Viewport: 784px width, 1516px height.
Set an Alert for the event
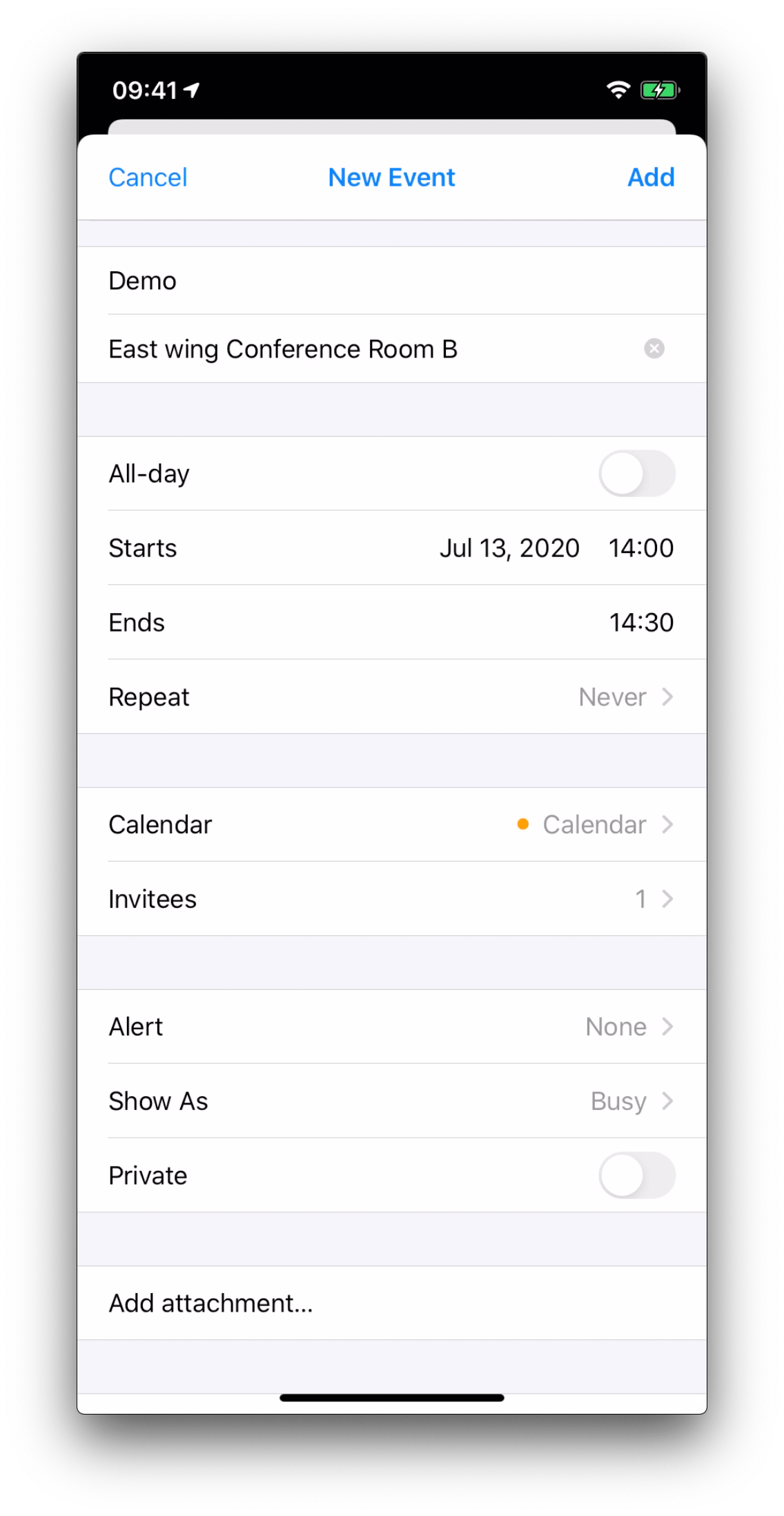[392, 1027]
